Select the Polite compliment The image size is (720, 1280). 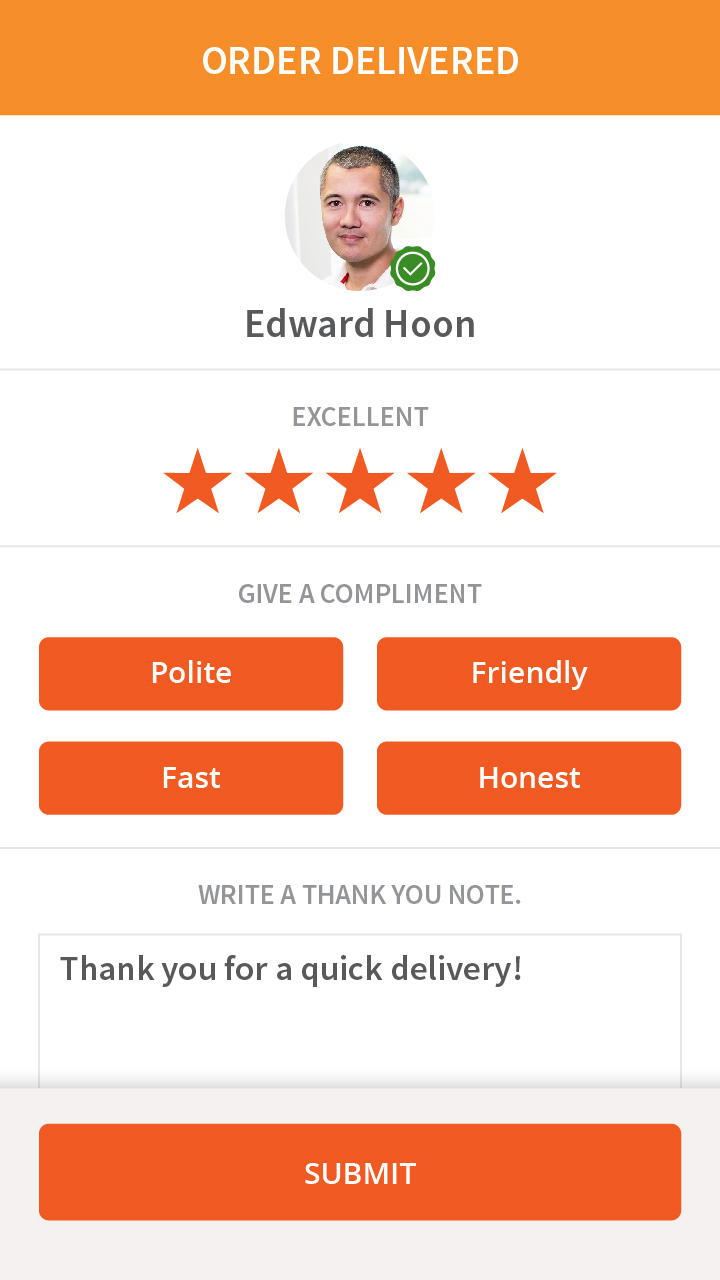point(191,673)
